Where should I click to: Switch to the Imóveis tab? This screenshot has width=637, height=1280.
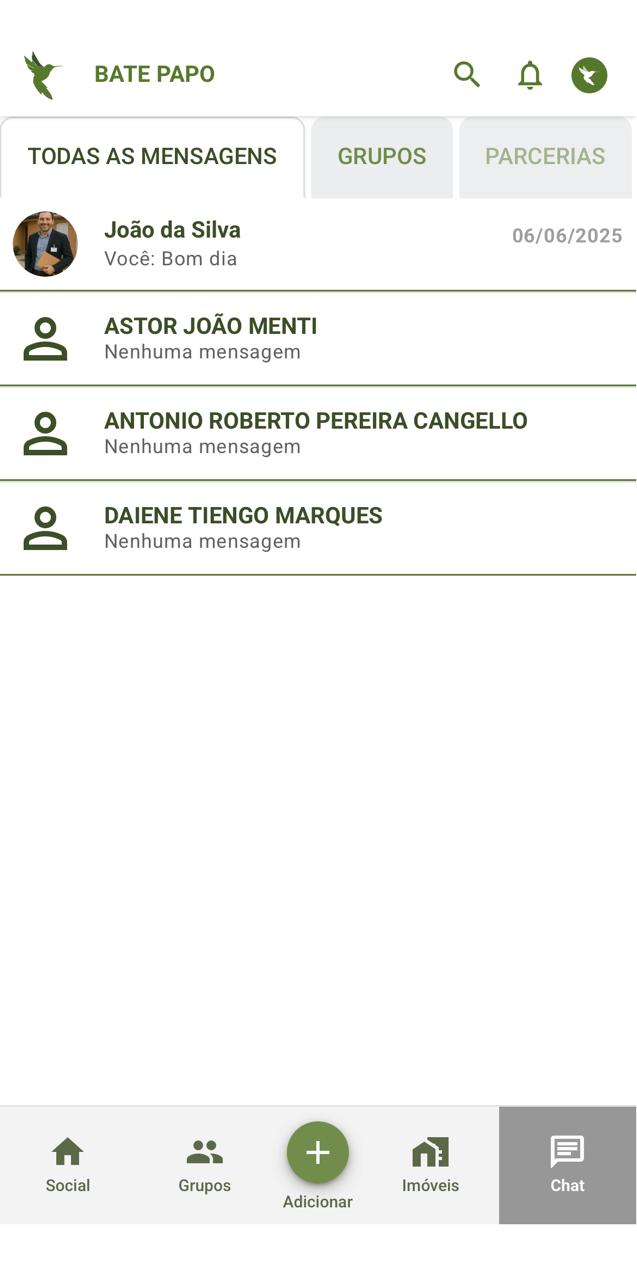tap(431, 1165)
